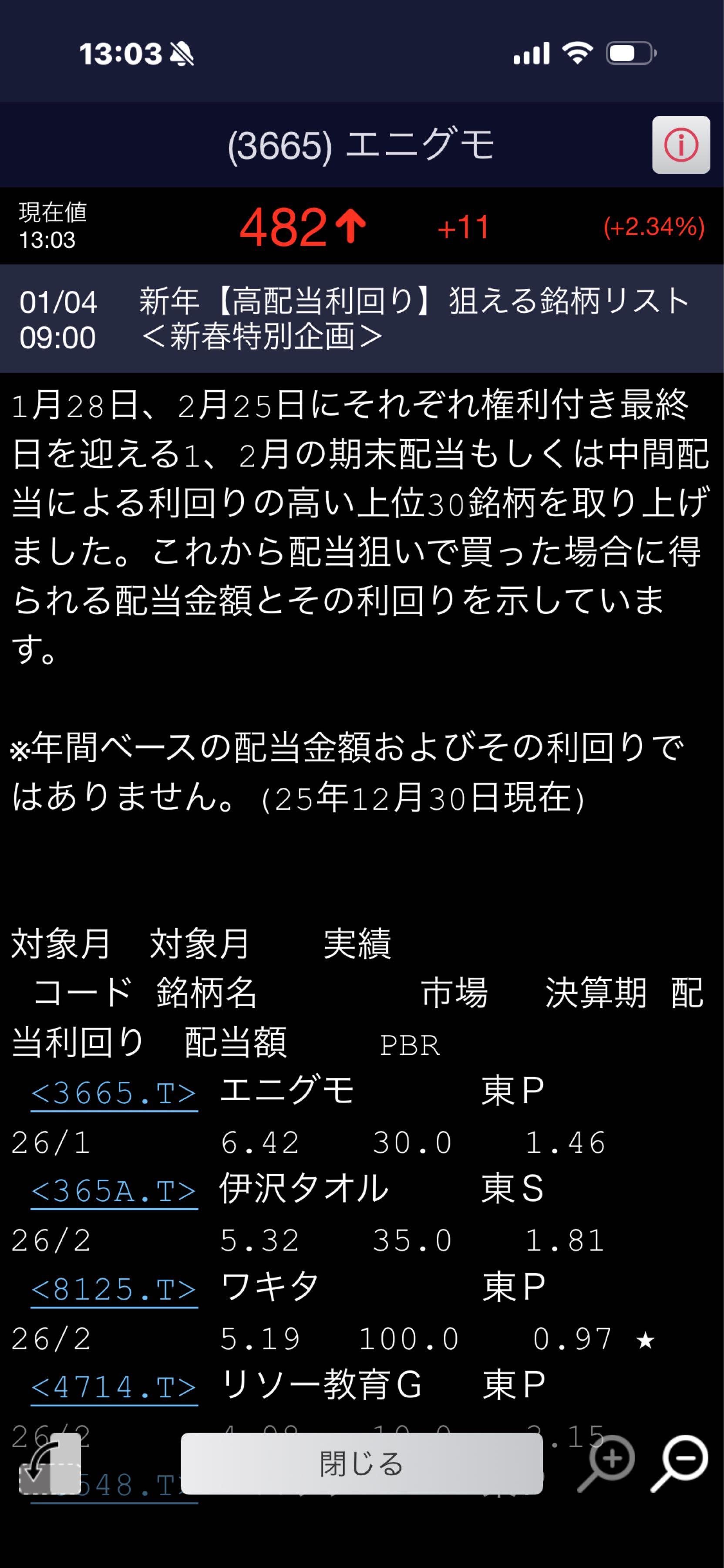The image size is (724, 1568).
Task: Tap the Wi-Fi icon in the status bar
Action: tap(578, 54)
